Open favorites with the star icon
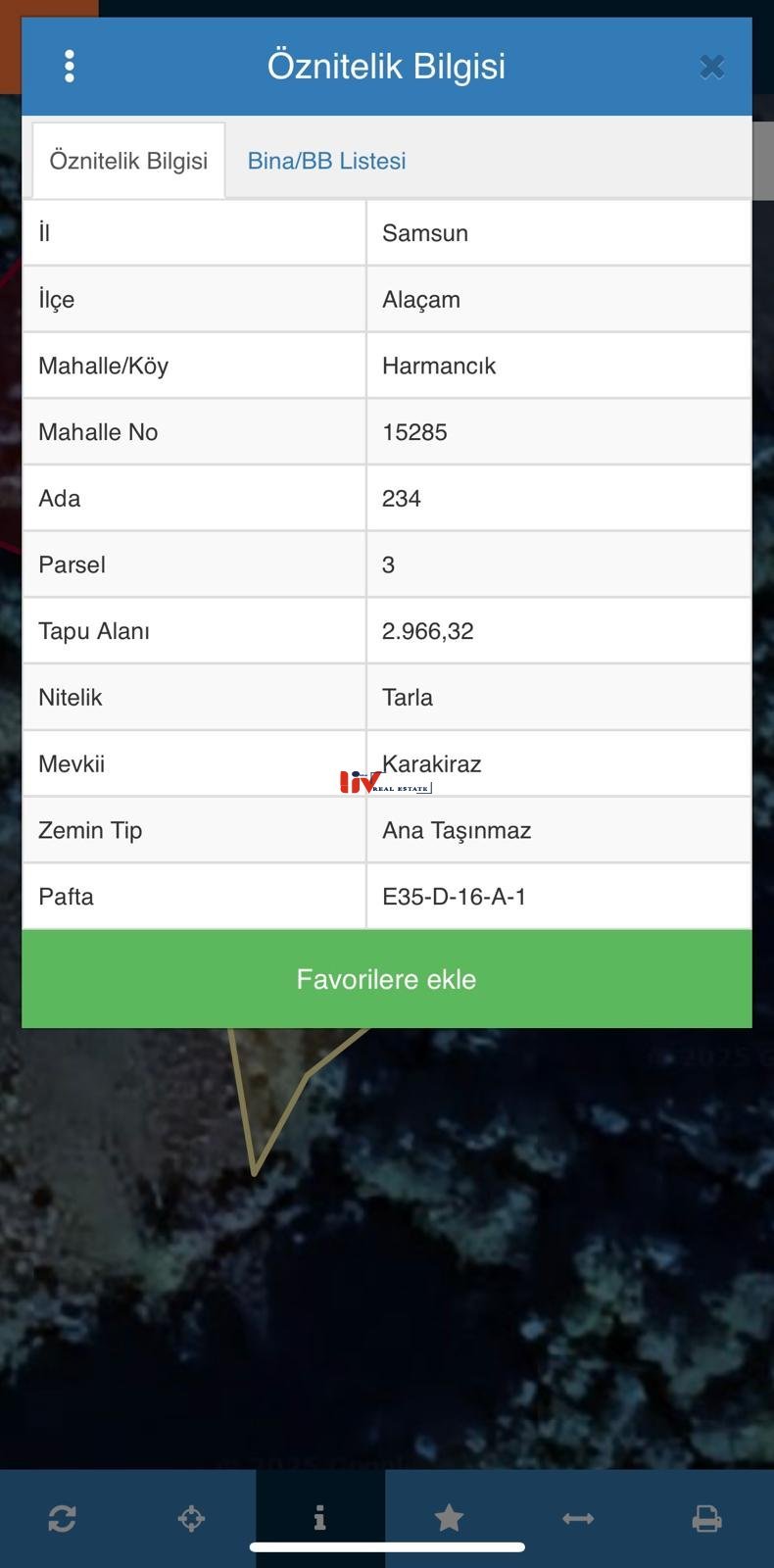 (449, 1518)
